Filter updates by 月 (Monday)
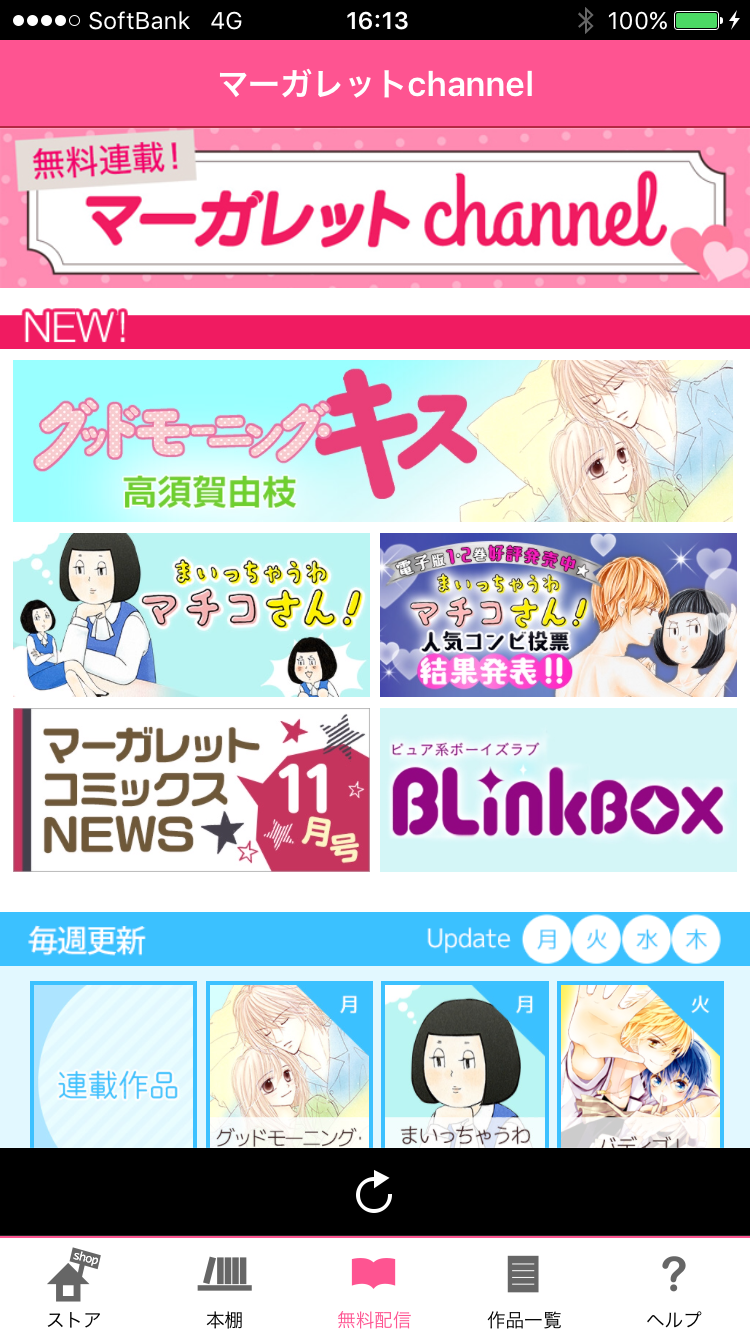Viewport: 750px width, 1334px height. (x=547, y=940)
